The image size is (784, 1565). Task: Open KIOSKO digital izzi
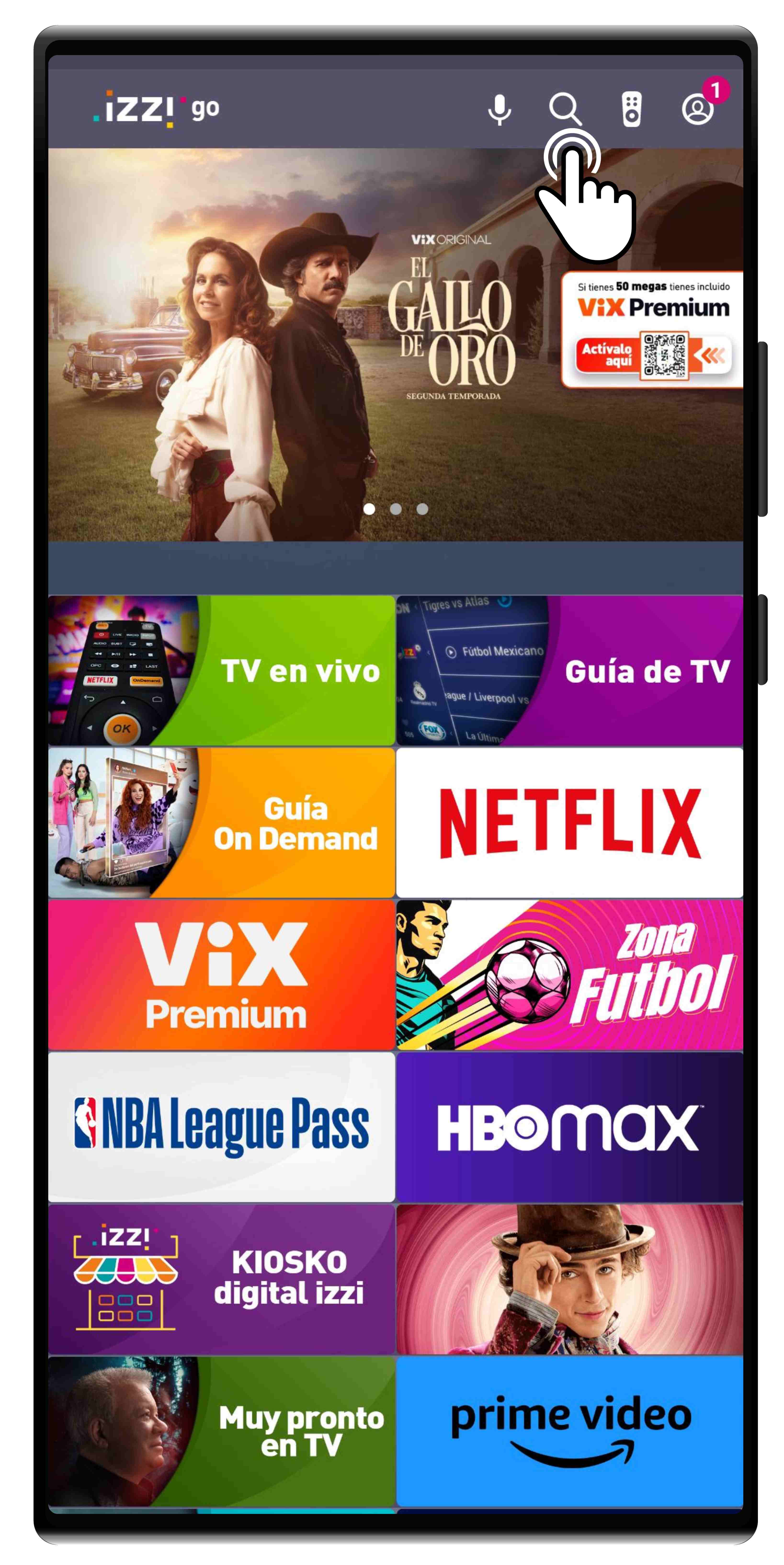point(222,1278)
